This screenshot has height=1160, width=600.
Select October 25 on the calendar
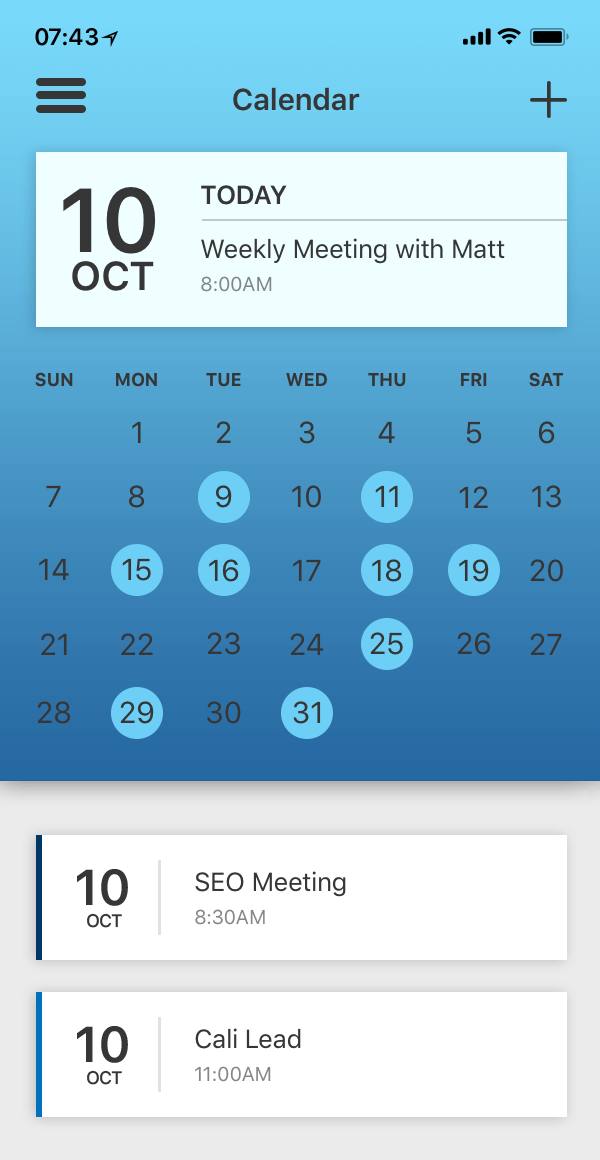pos(386,644)
